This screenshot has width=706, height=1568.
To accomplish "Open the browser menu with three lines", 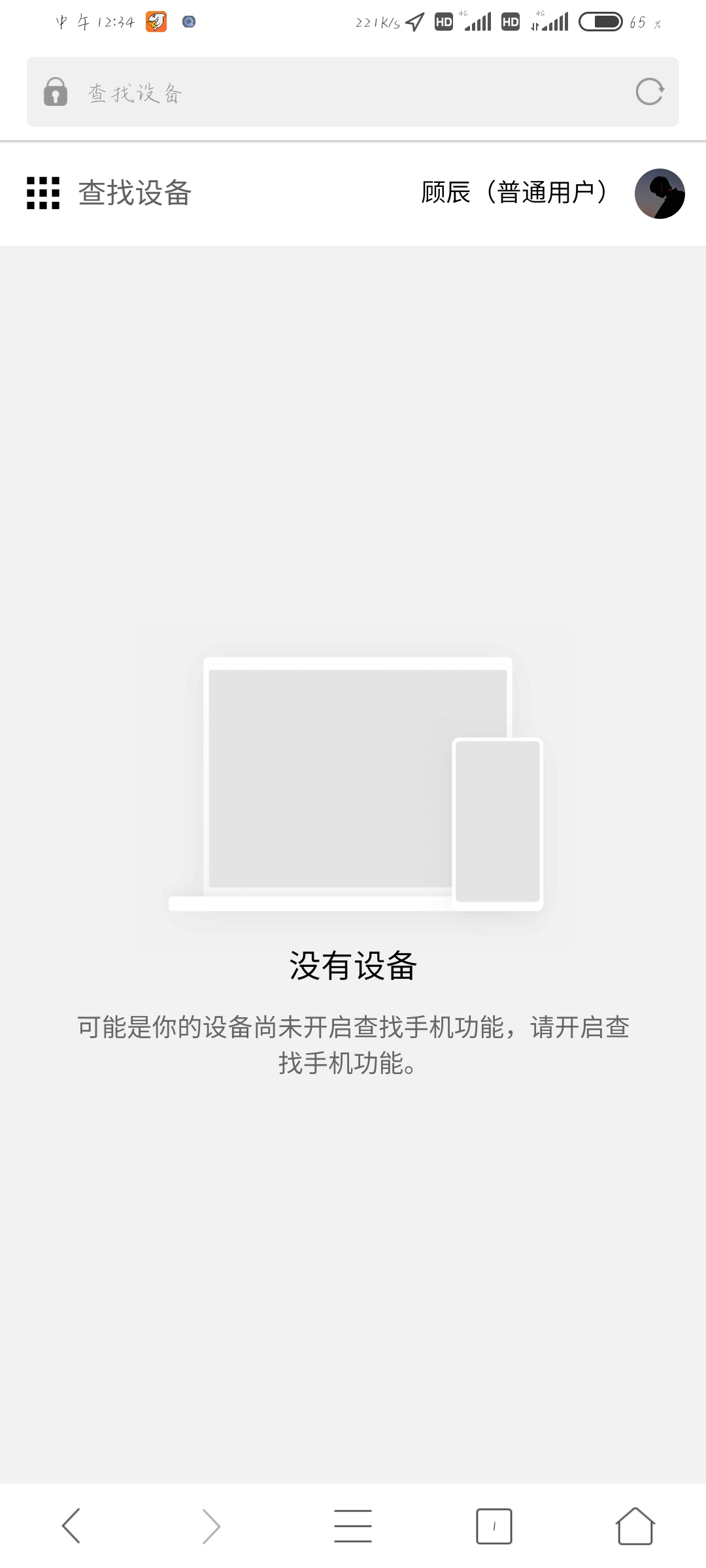I will [x=353, y=1526].
